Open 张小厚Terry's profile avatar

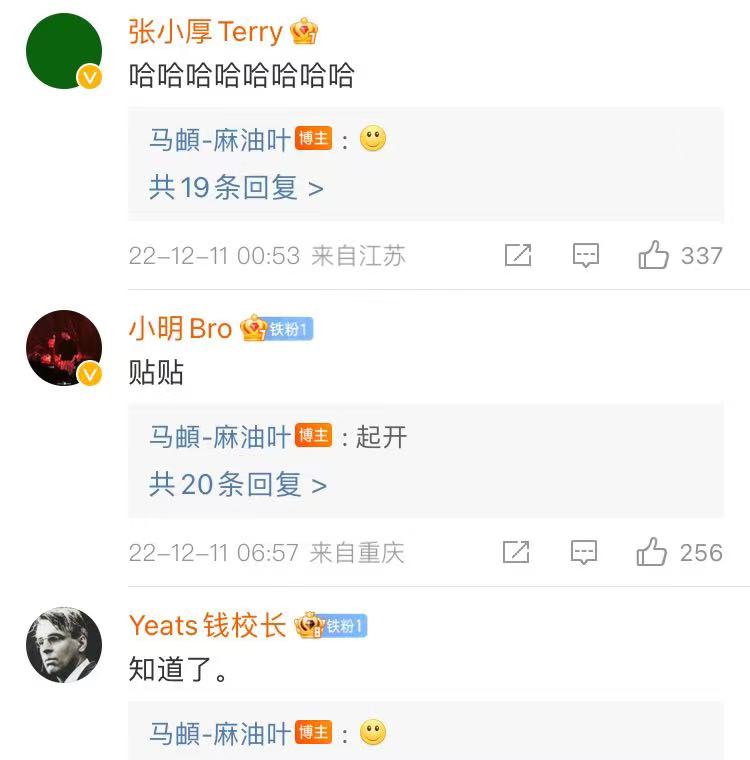coord(64,51)
